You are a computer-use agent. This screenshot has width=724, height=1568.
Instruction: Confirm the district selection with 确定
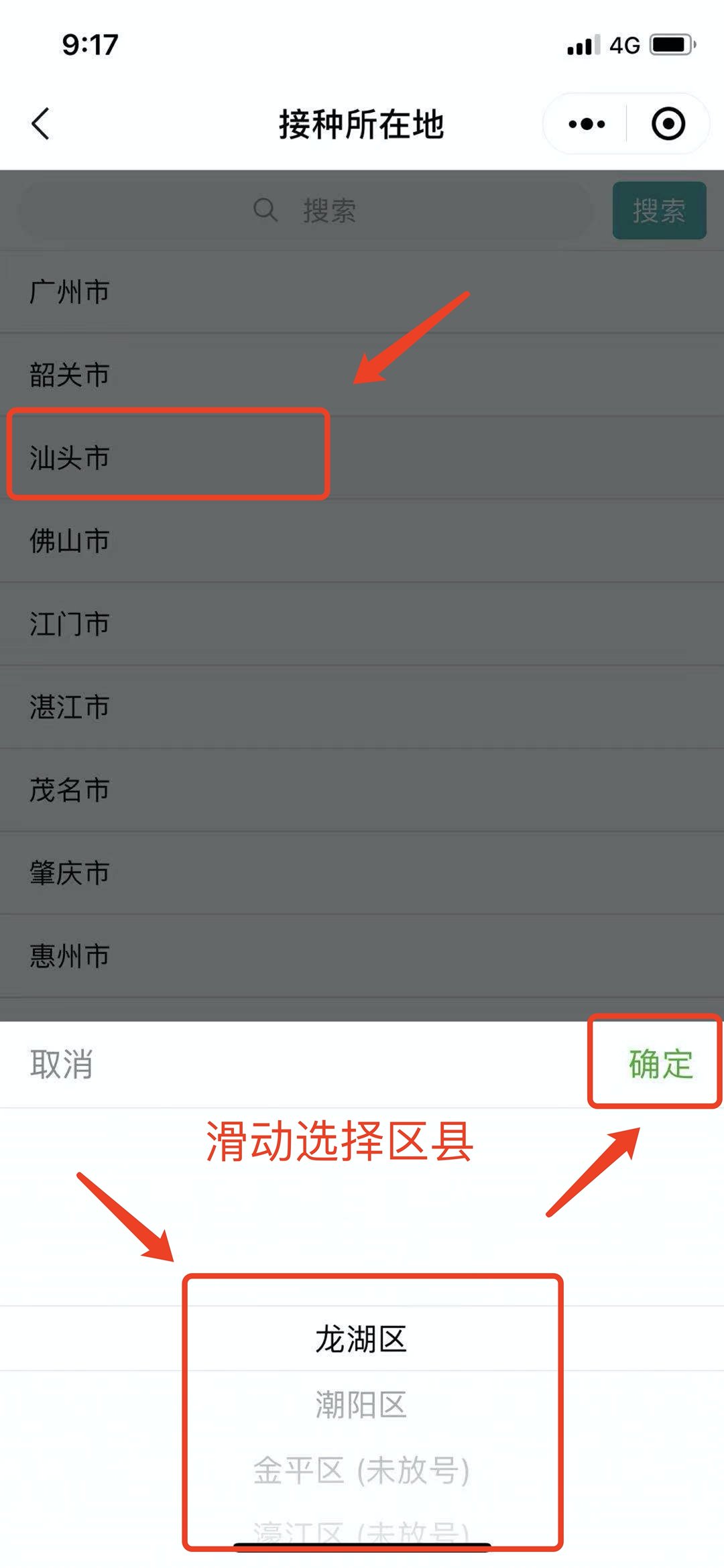coord(660,1064)
